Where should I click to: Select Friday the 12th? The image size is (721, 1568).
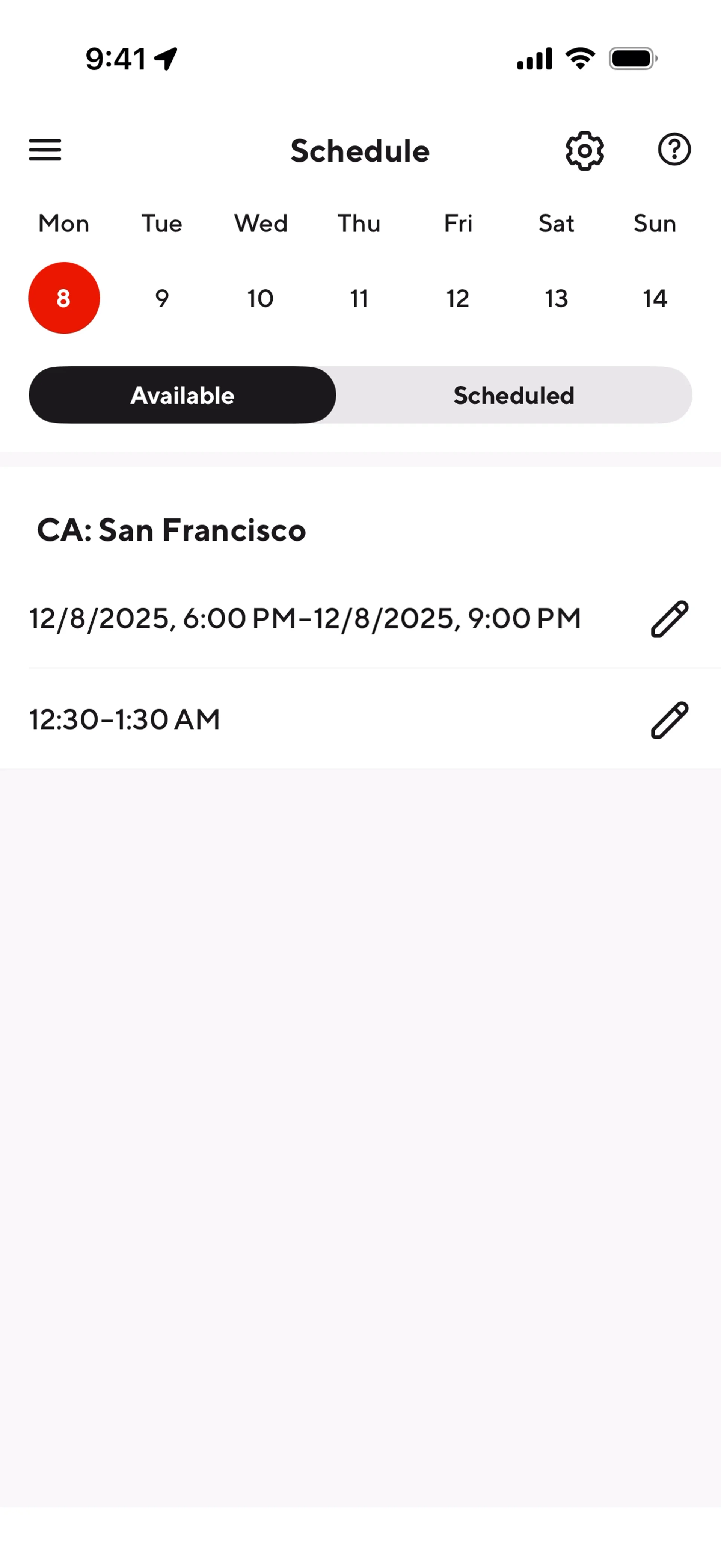[x=457, y=298]
